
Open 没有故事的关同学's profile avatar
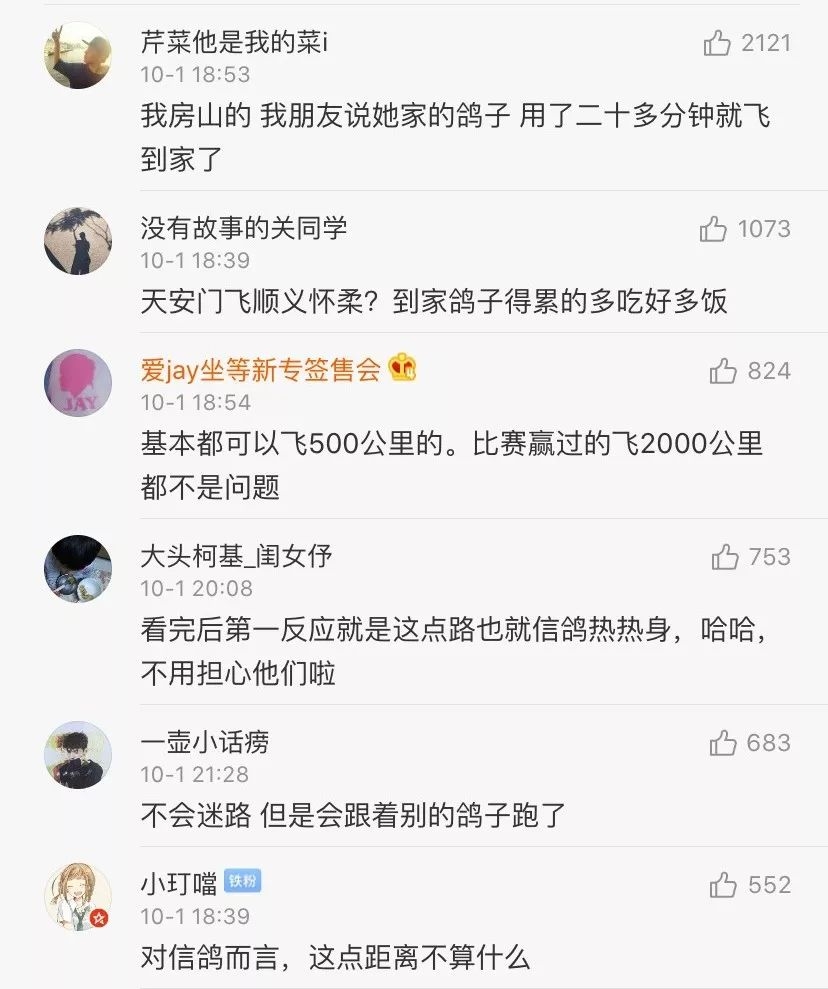(78, 241)
